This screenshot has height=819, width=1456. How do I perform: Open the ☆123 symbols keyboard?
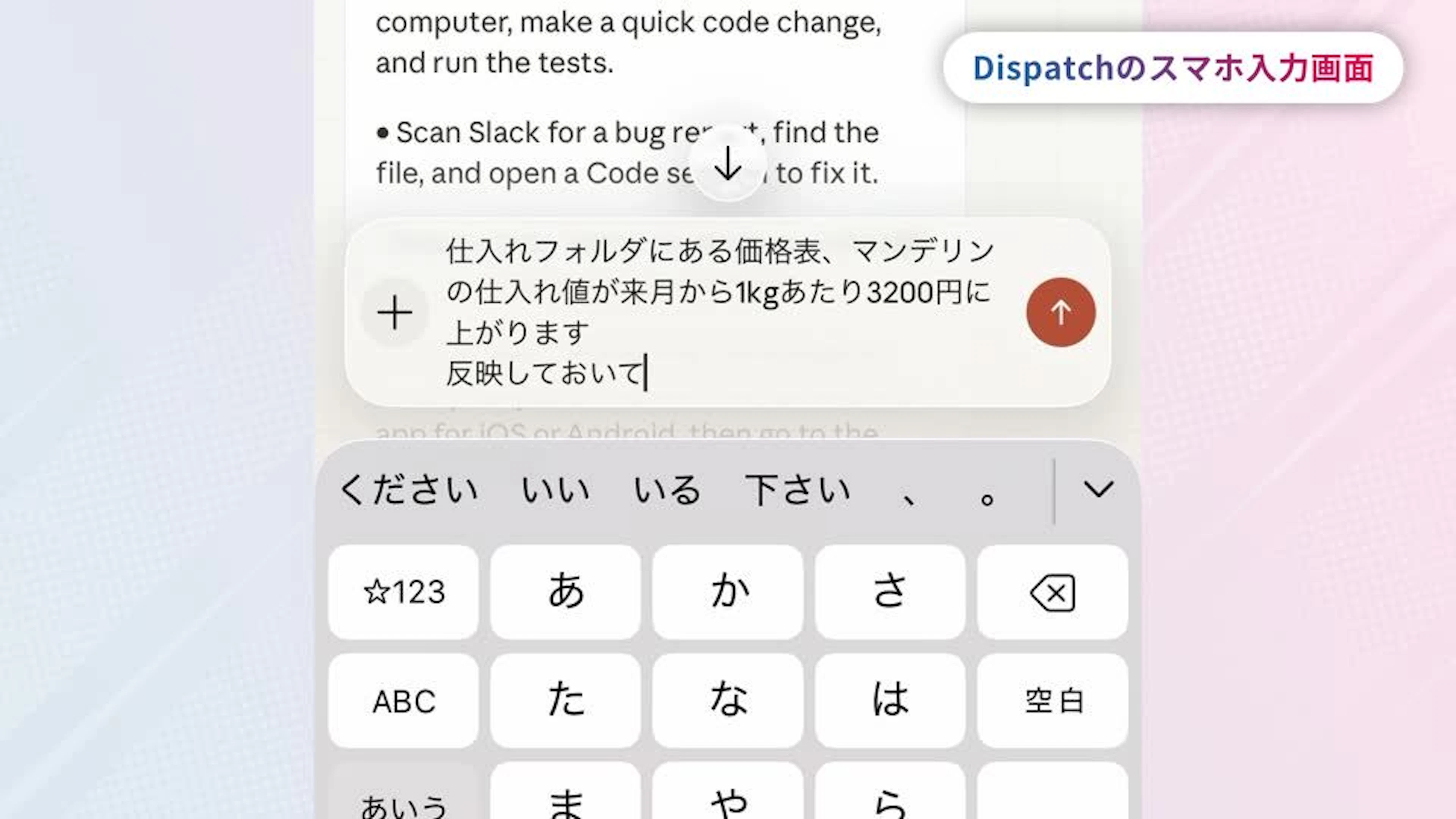(403, 592)
